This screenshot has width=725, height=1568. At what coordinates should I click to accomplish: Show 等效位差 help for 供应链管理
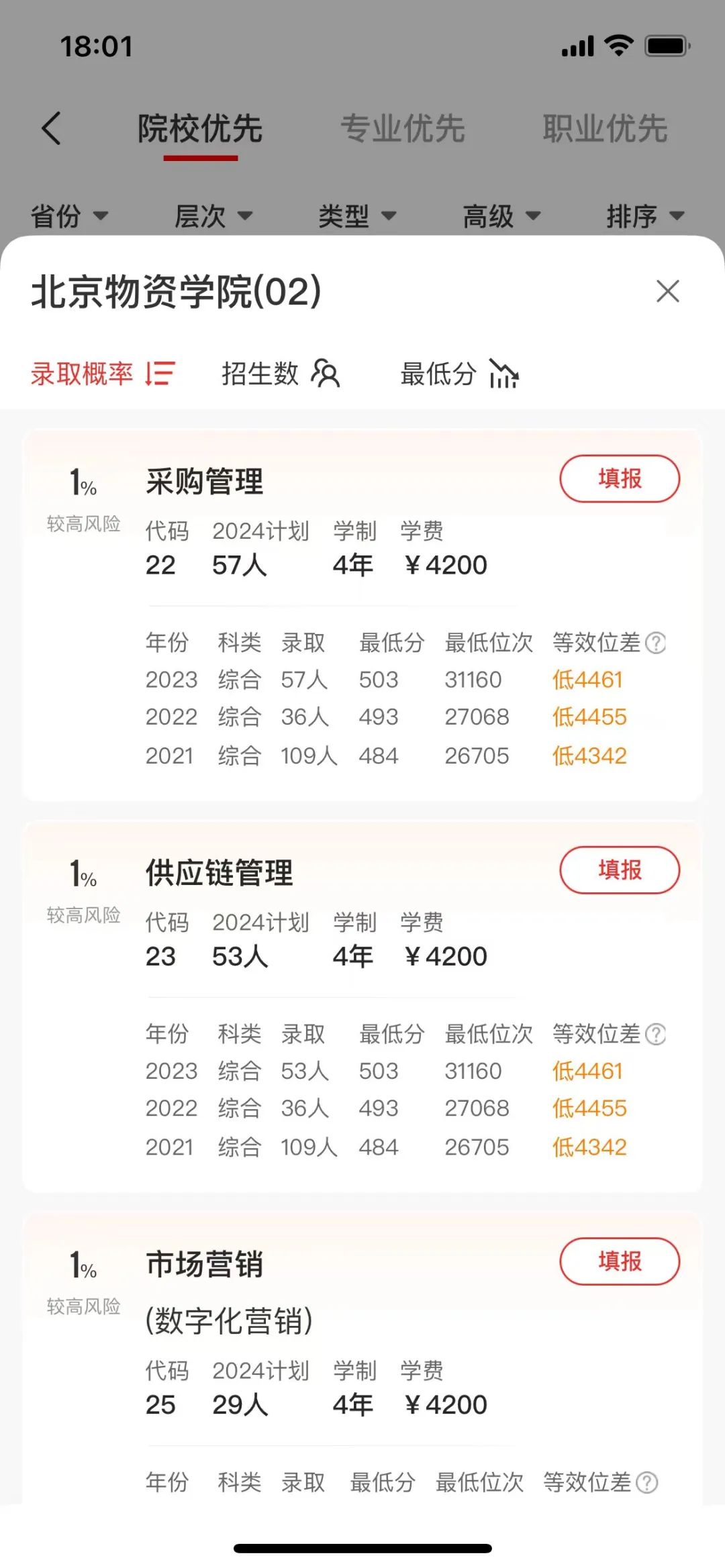coord(655,1034)
